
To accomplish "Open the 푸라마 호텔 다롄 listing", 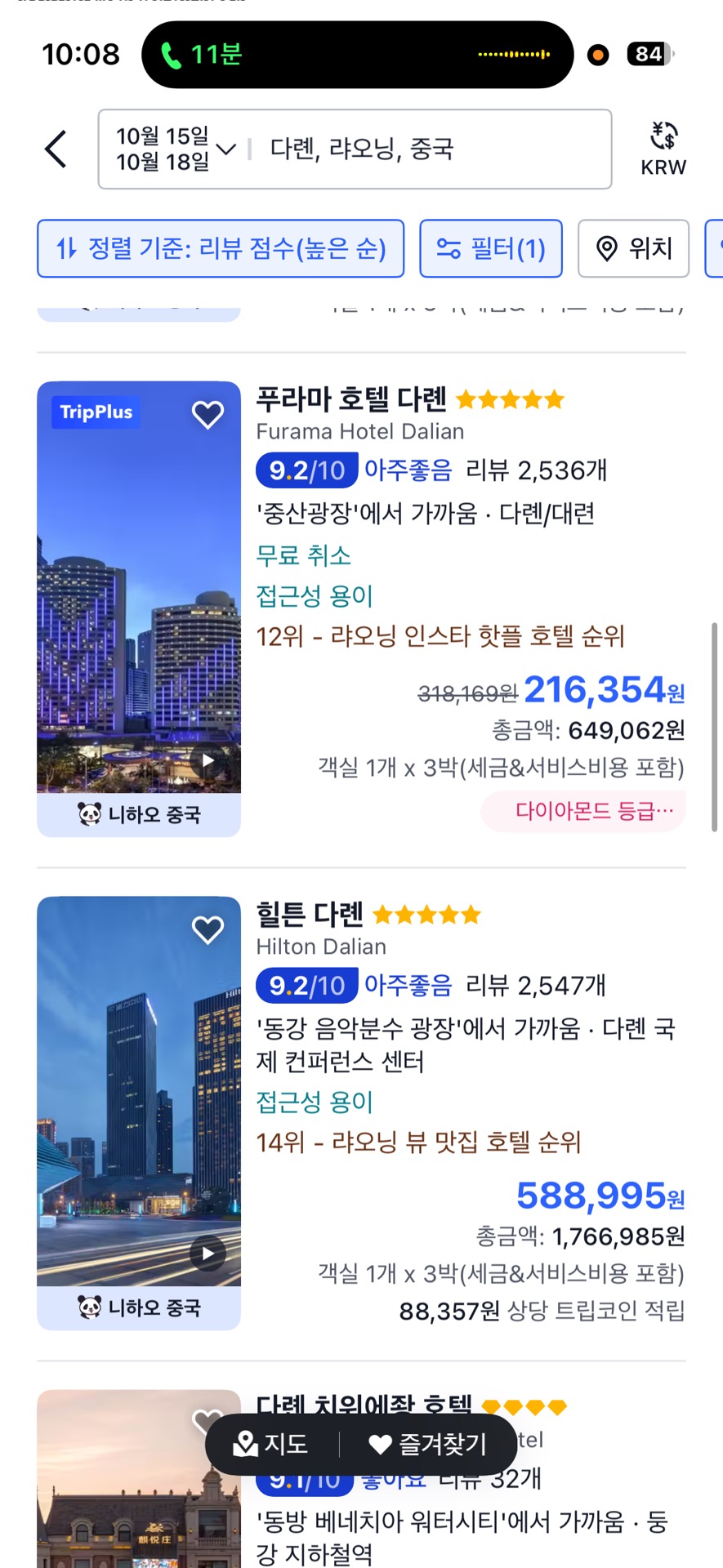I will (351, 400).
